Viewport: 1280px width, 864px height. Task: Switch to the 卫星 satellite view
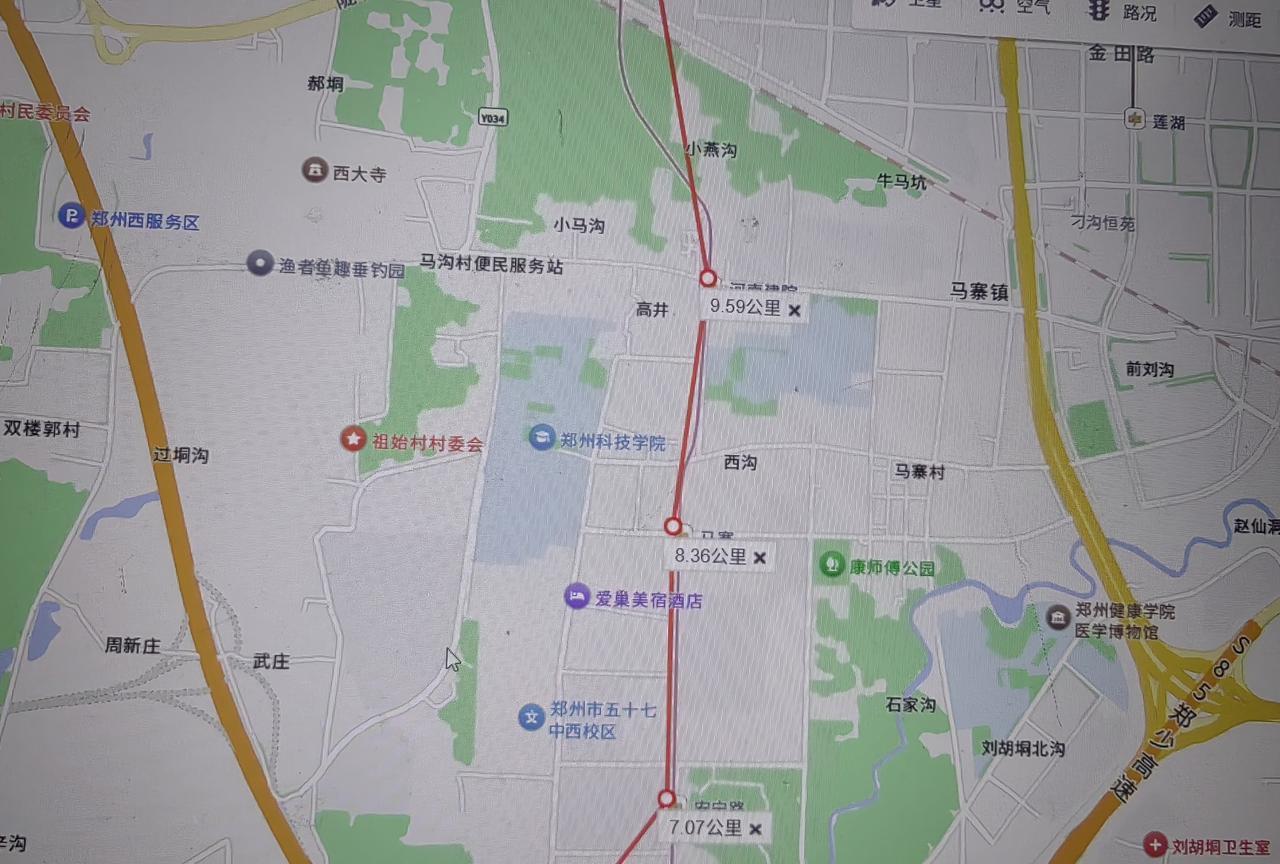(910, 6)
